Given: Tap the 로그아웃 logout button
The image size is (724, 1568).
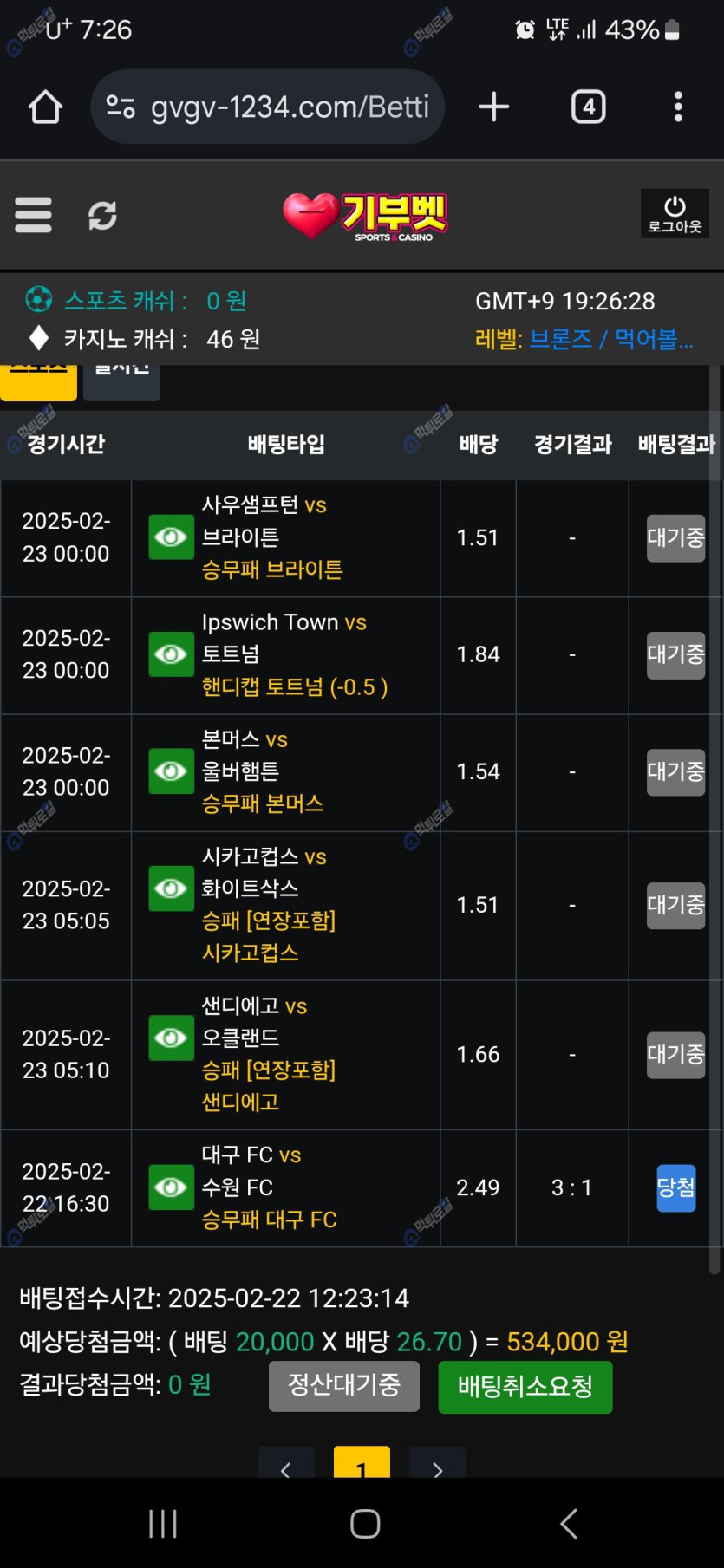Looking at the screenshot, I should (x=675, y=213).
